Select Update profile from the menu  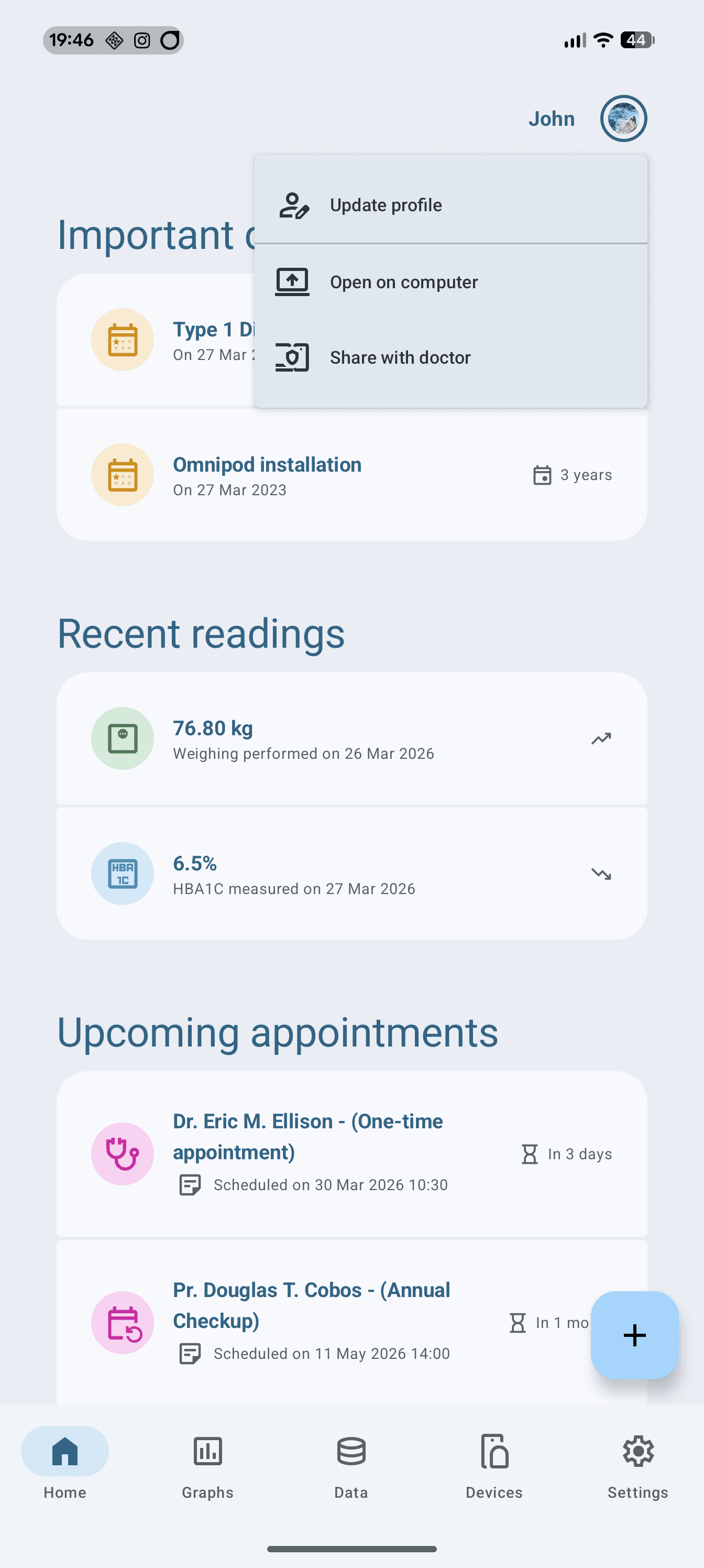point(386,204)
